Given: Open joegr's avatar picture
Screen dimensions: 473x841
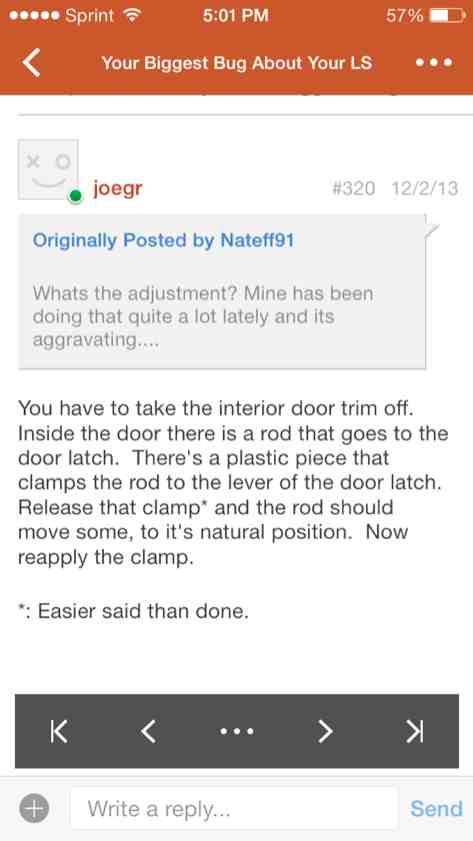Looking at the screenshot, I should pos(48,169).
